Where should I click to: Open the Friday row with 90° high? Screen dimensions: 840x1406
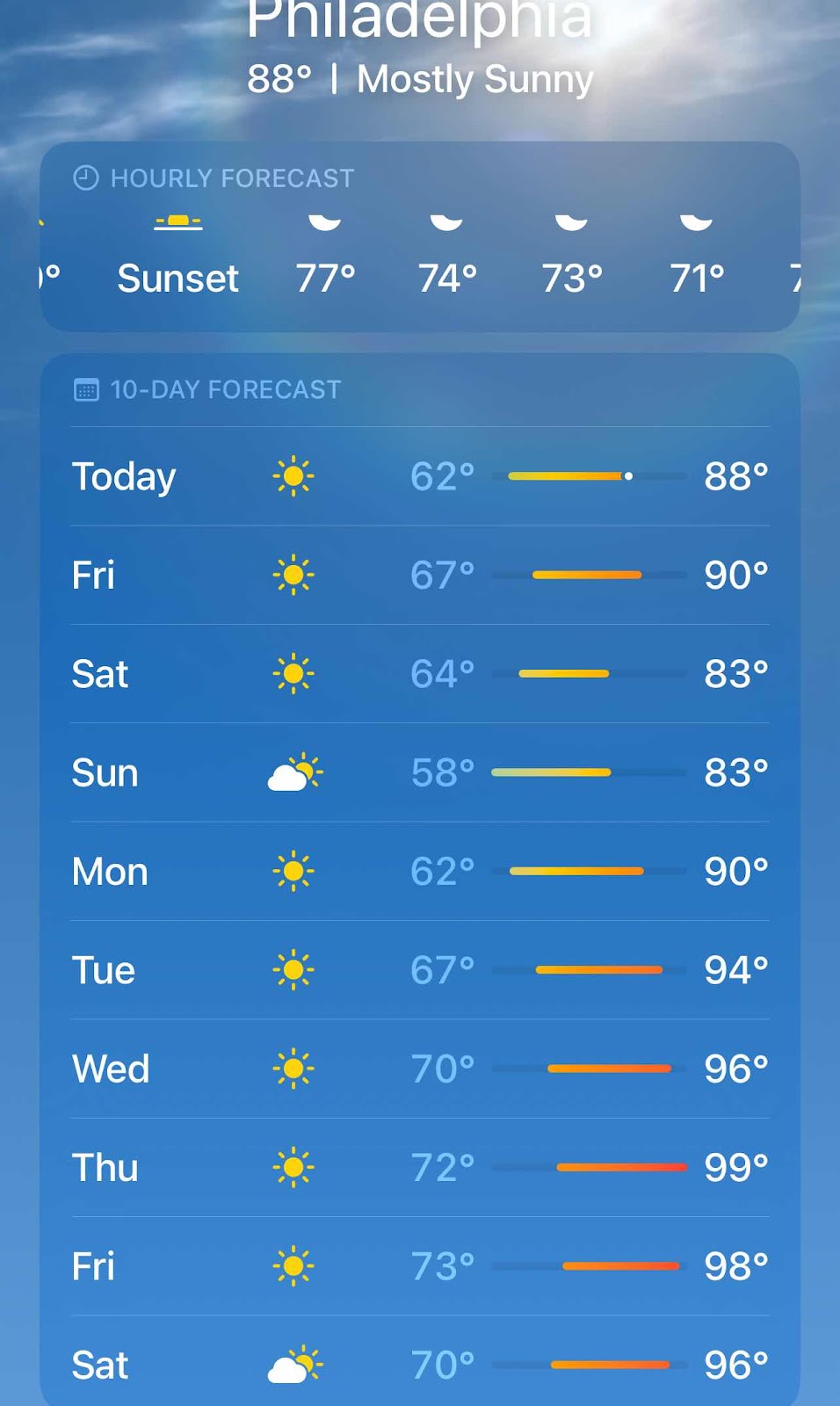[x=420, y=576]
